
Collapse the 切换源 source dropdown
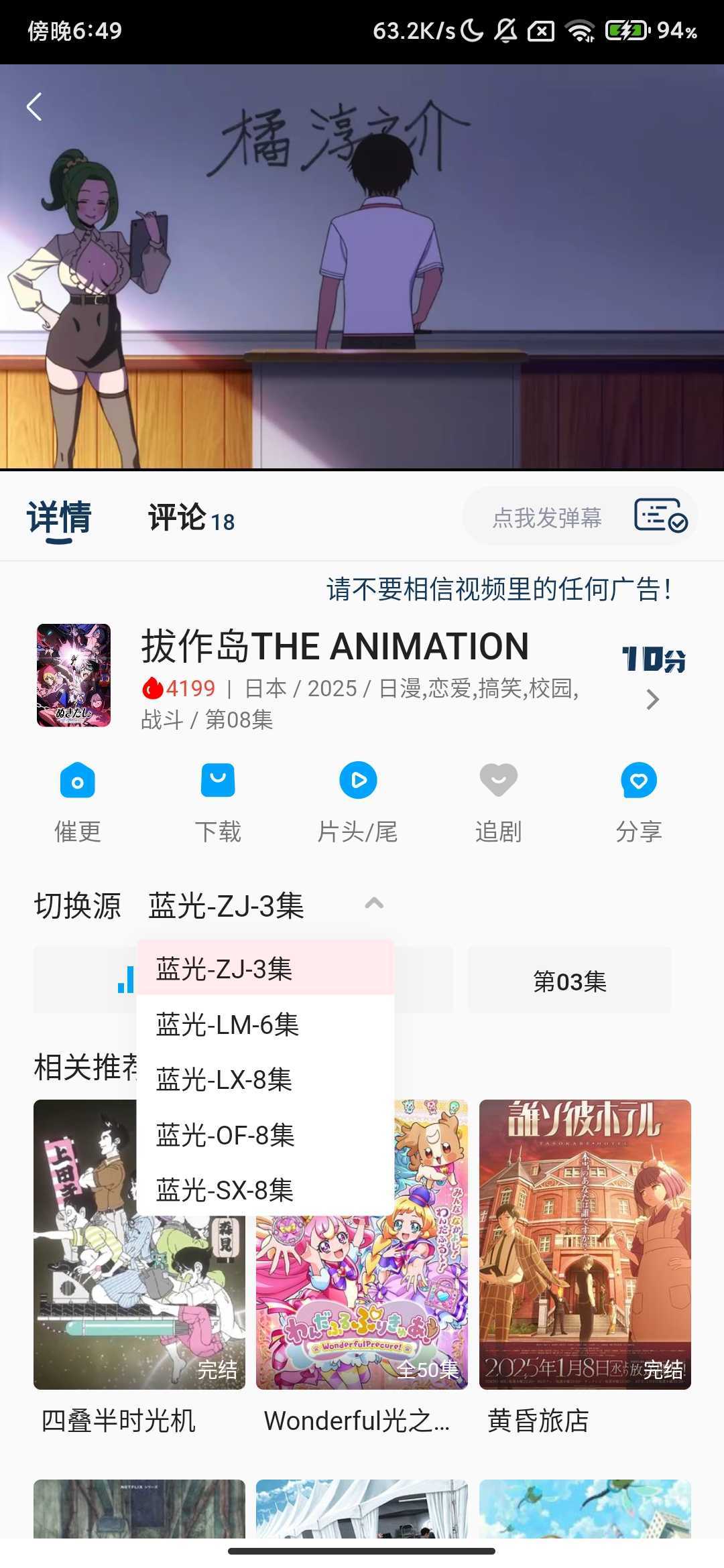point(374,904)
